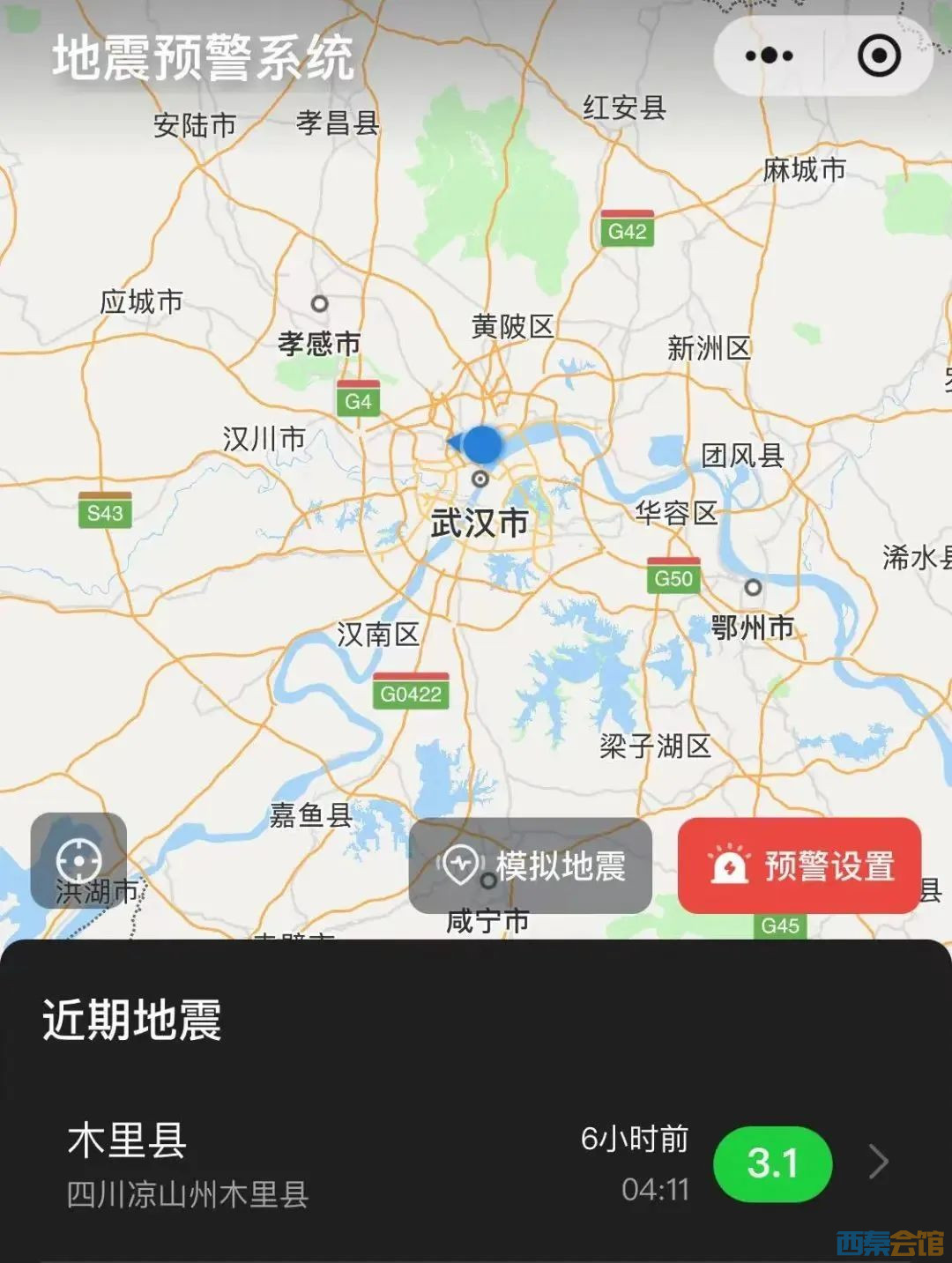Recenter the map on my location
The height and width of the screenshot is (1263, 952).
[x=78, y=860]
